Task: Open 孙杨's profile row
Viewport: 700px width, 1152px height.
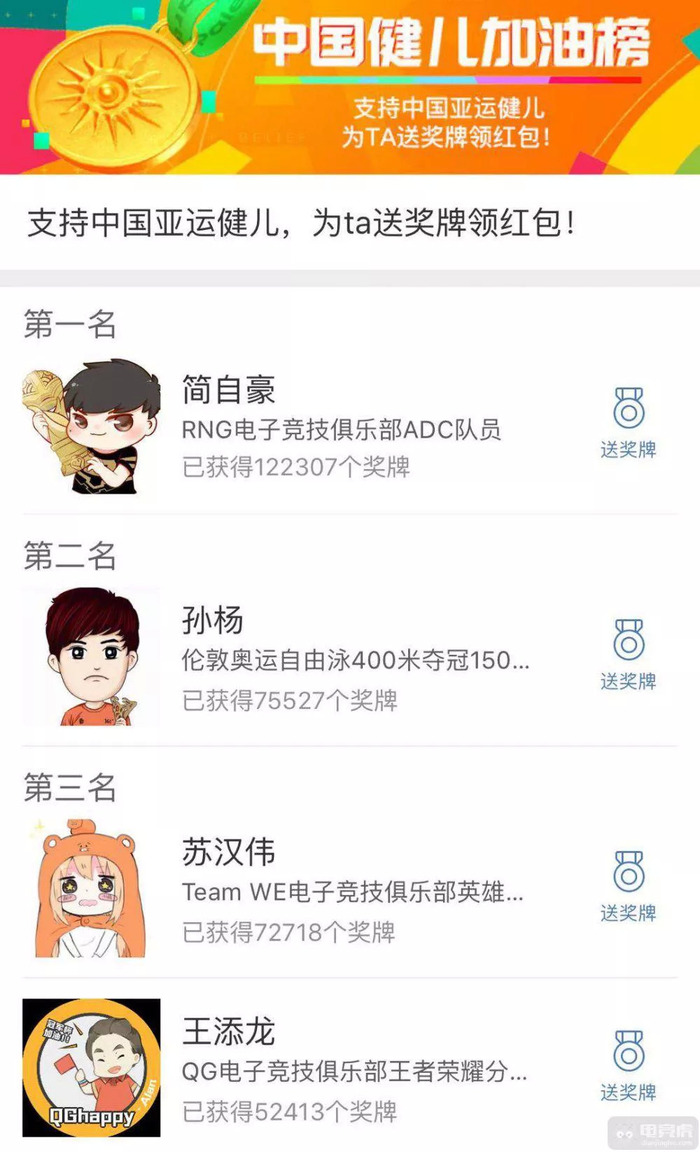Action: [340, 658]
